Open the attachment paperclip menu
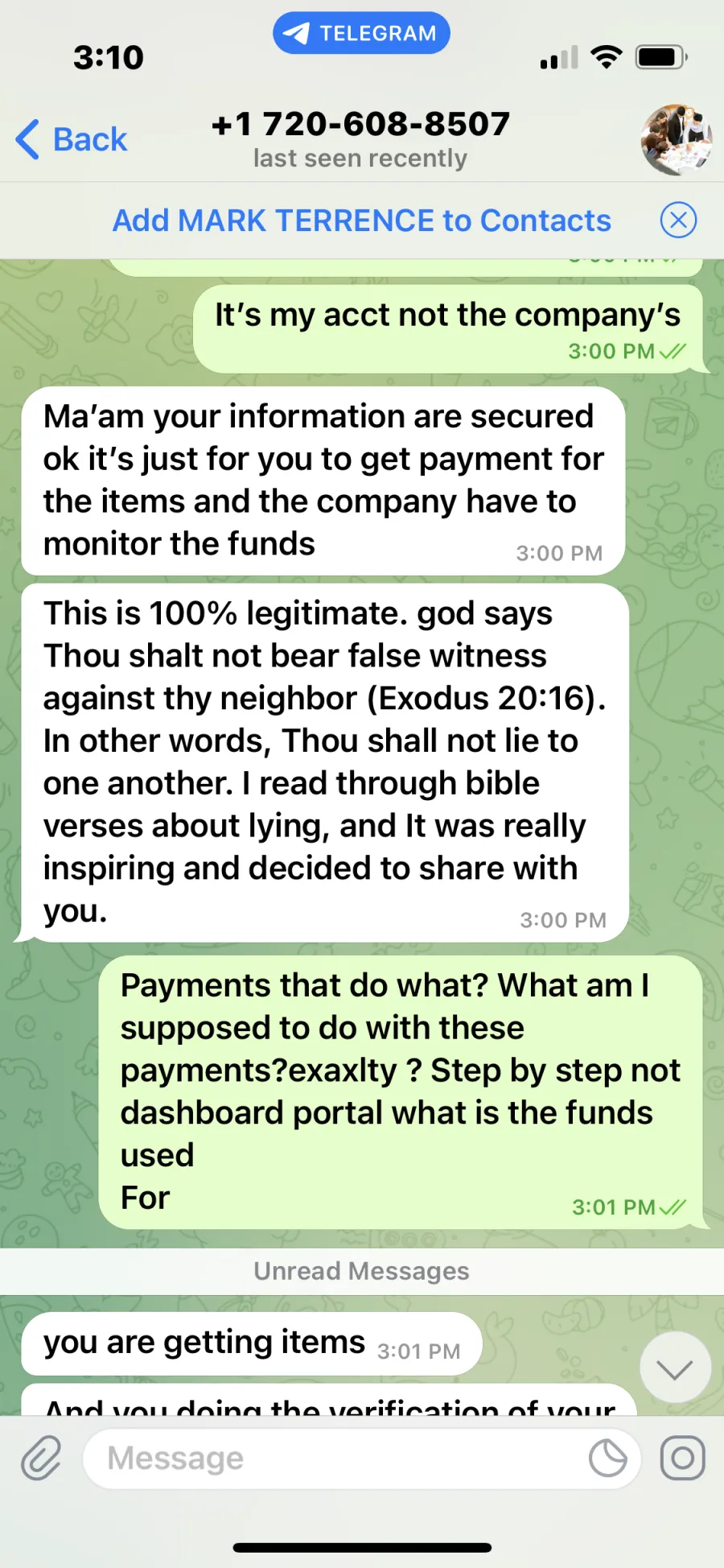 coord(41,1458)
